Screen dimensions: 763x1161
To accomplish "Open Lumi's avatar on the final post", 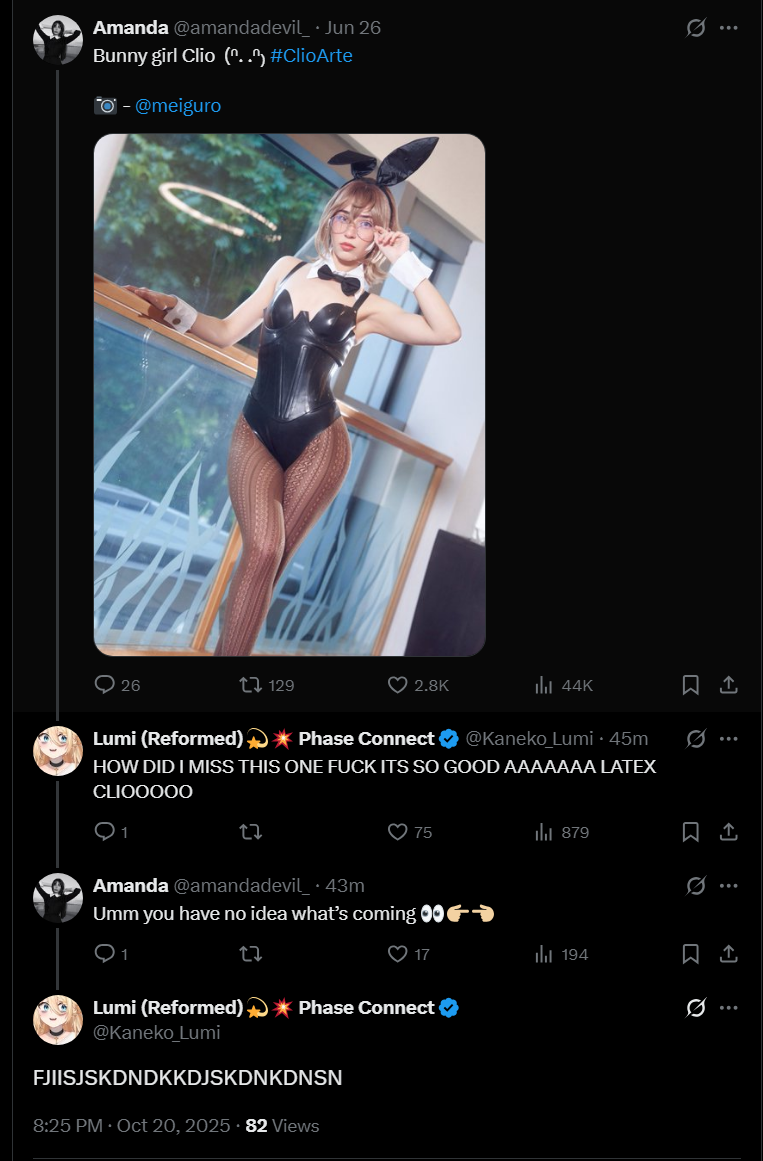I will pos(58,1020).
